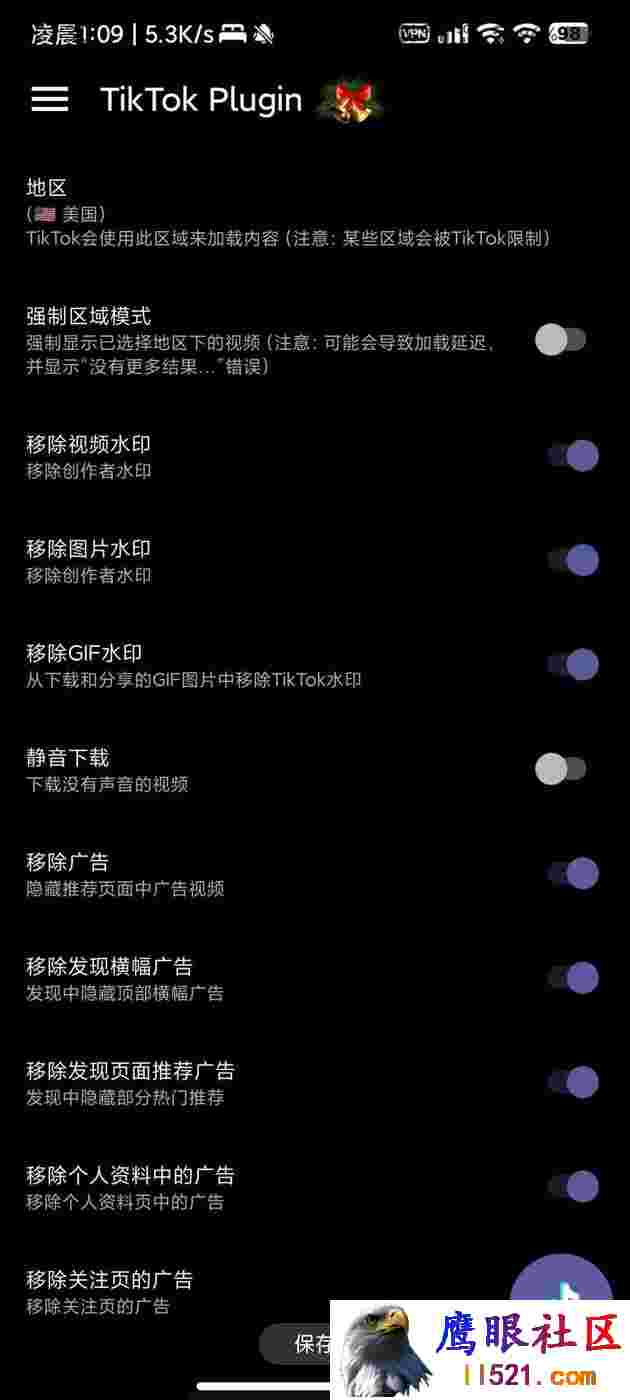Turn off 移除视频水印 toggle

[573, 456]
